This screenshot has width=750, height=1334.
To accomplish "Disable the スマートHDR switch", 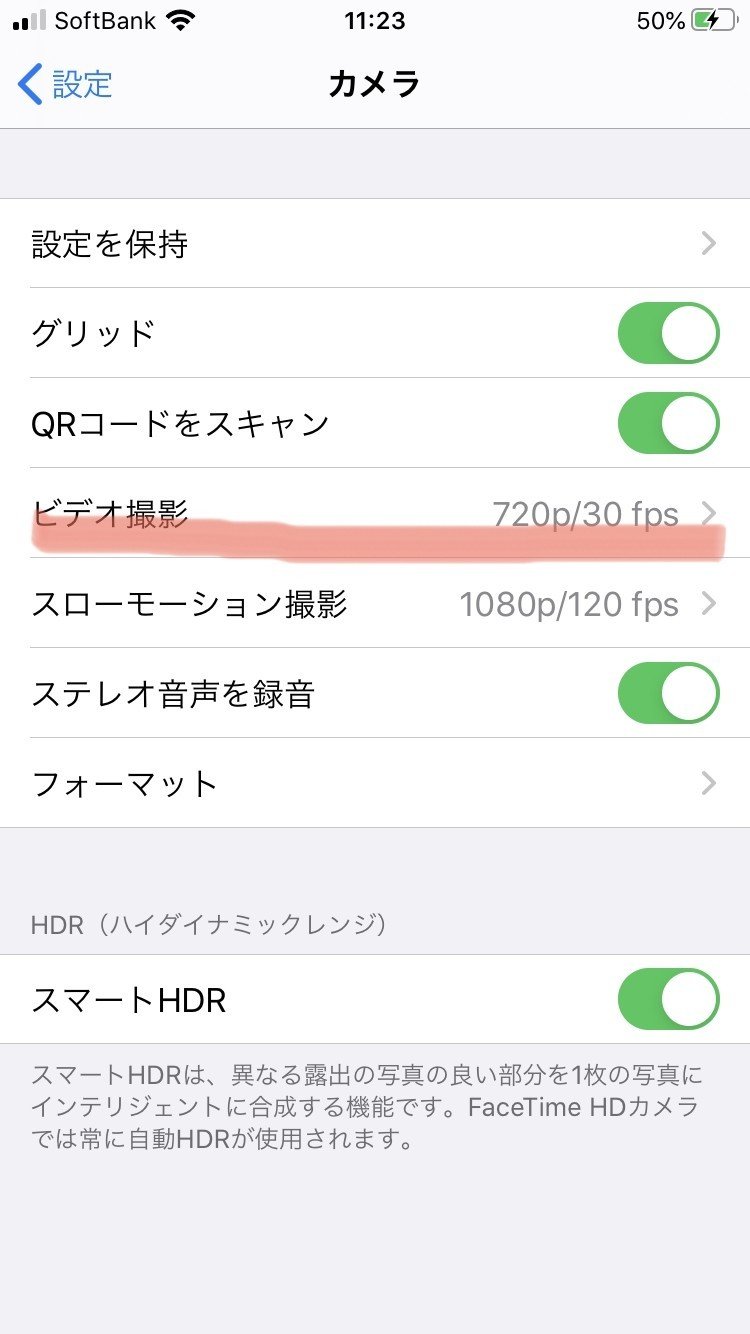I will [x=667, y=999].
